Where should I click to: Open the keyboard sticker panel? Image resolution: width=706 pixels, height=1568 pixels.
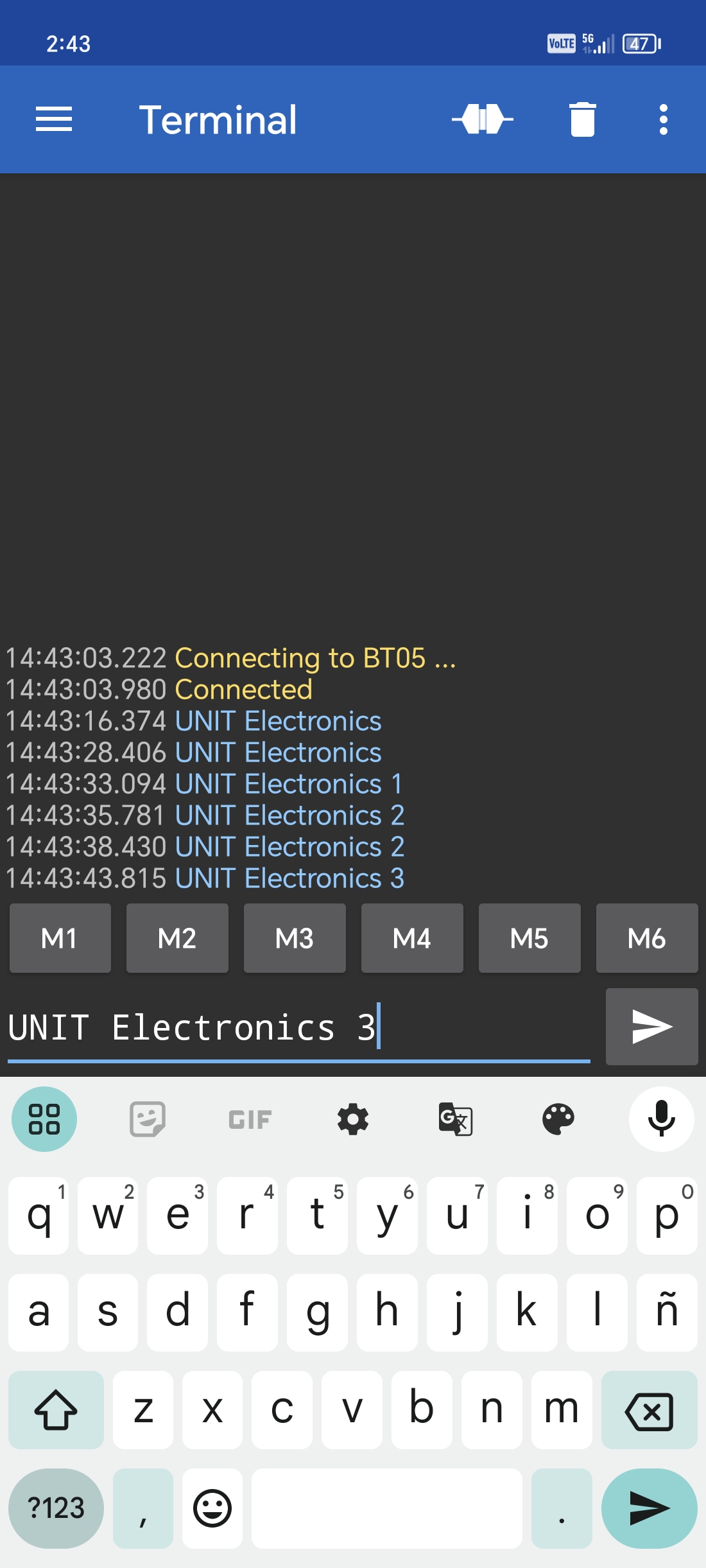coord(148,1119)
